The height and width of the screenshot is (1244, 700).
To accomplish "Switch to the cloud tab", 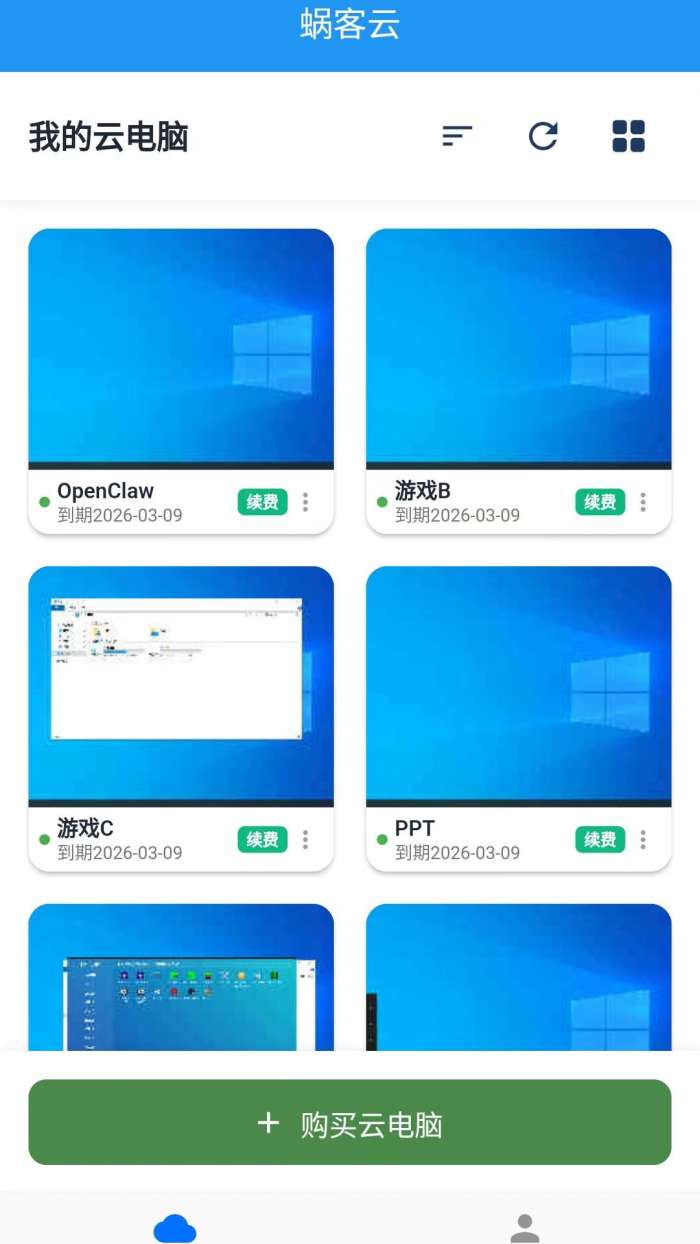I will 175,1227.
